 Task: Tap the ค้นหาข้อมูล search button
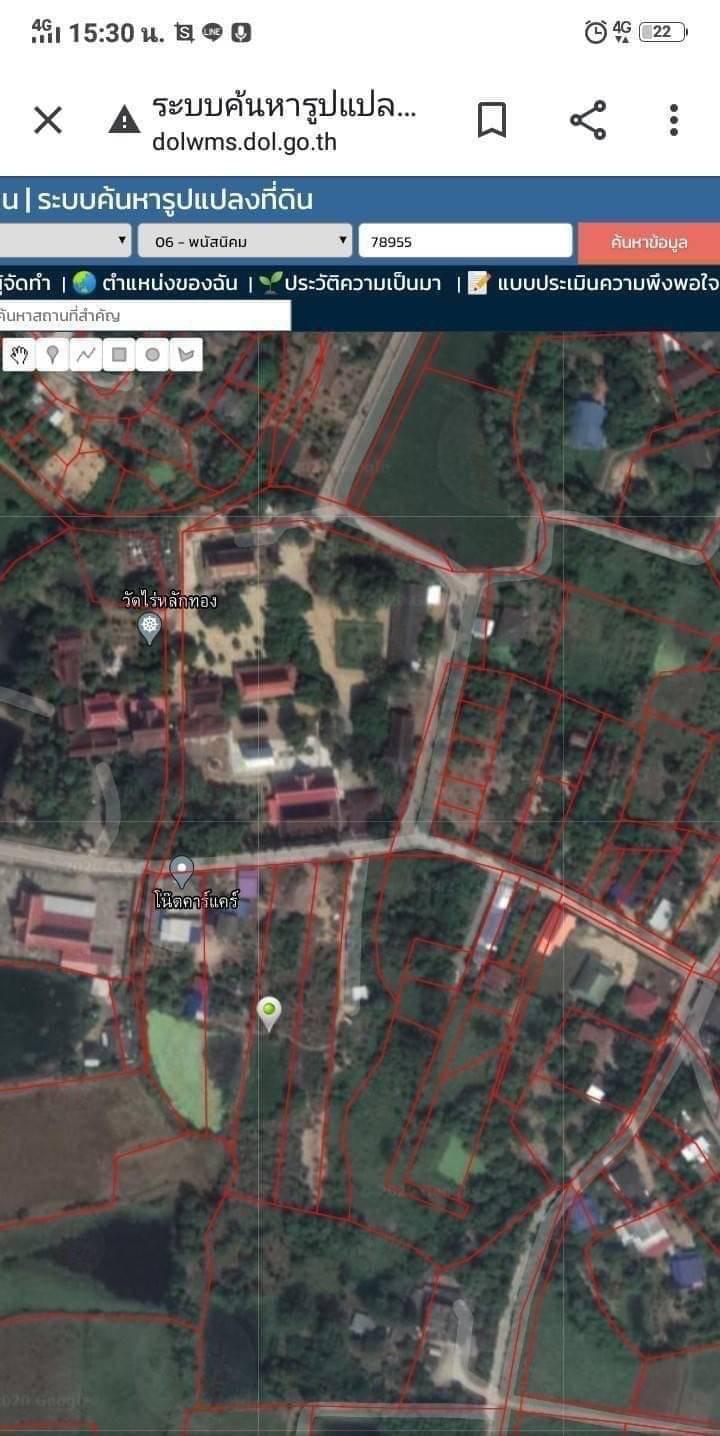point(650,242)
